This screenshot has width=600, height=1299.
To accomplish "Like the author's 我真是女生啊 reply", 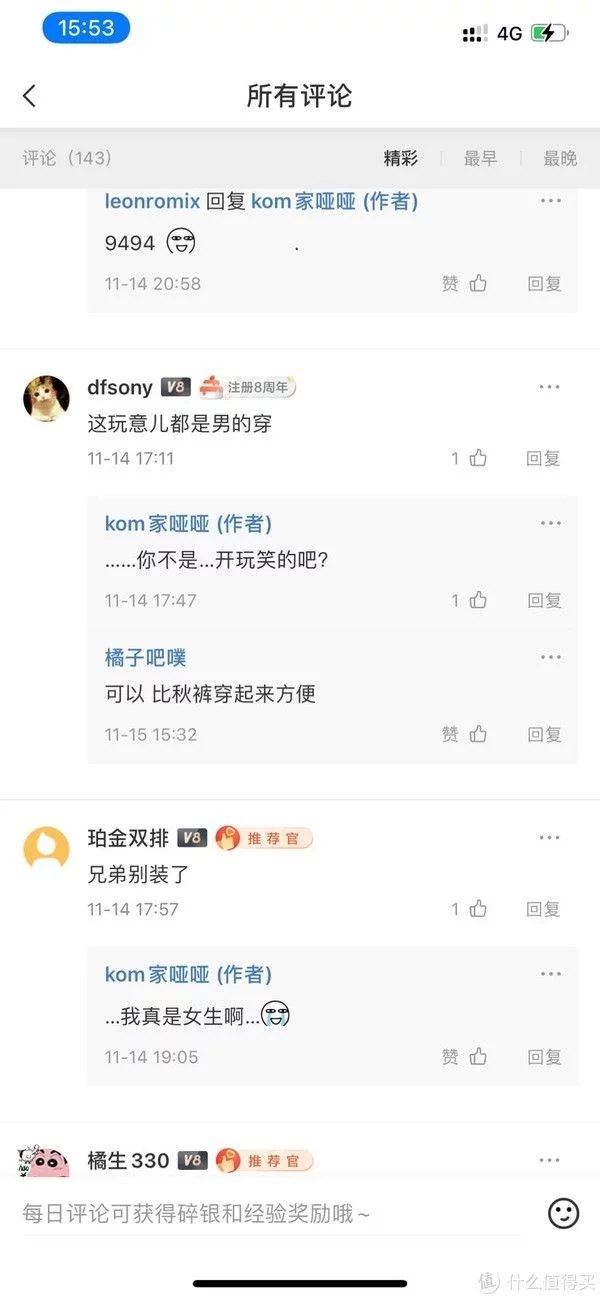I will click(x=465, y=1057).
